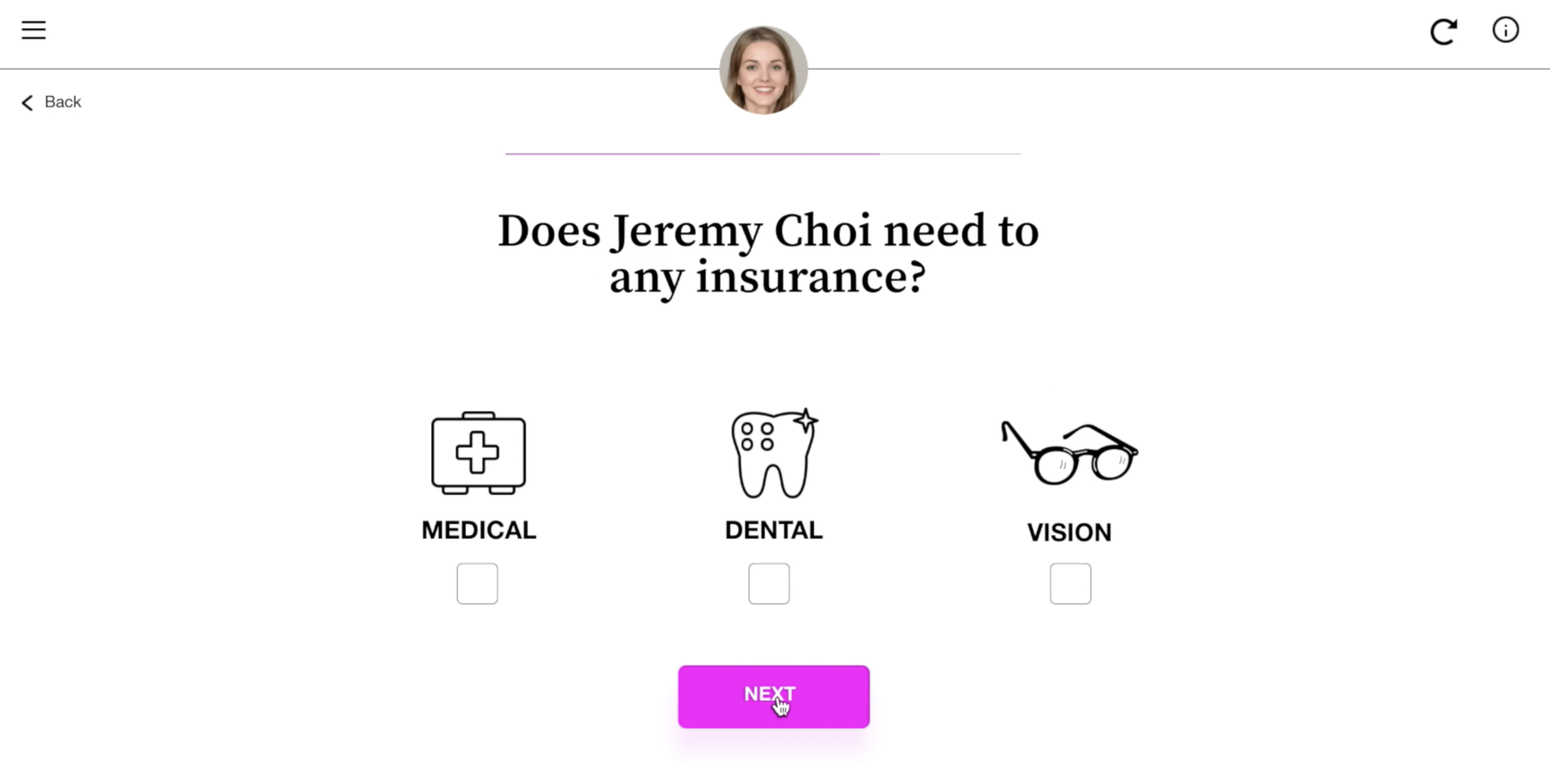Viewport: 1550px width, 784px height.
Task: Tick the Vision insurance checkbox
Action: point(1070,583)
